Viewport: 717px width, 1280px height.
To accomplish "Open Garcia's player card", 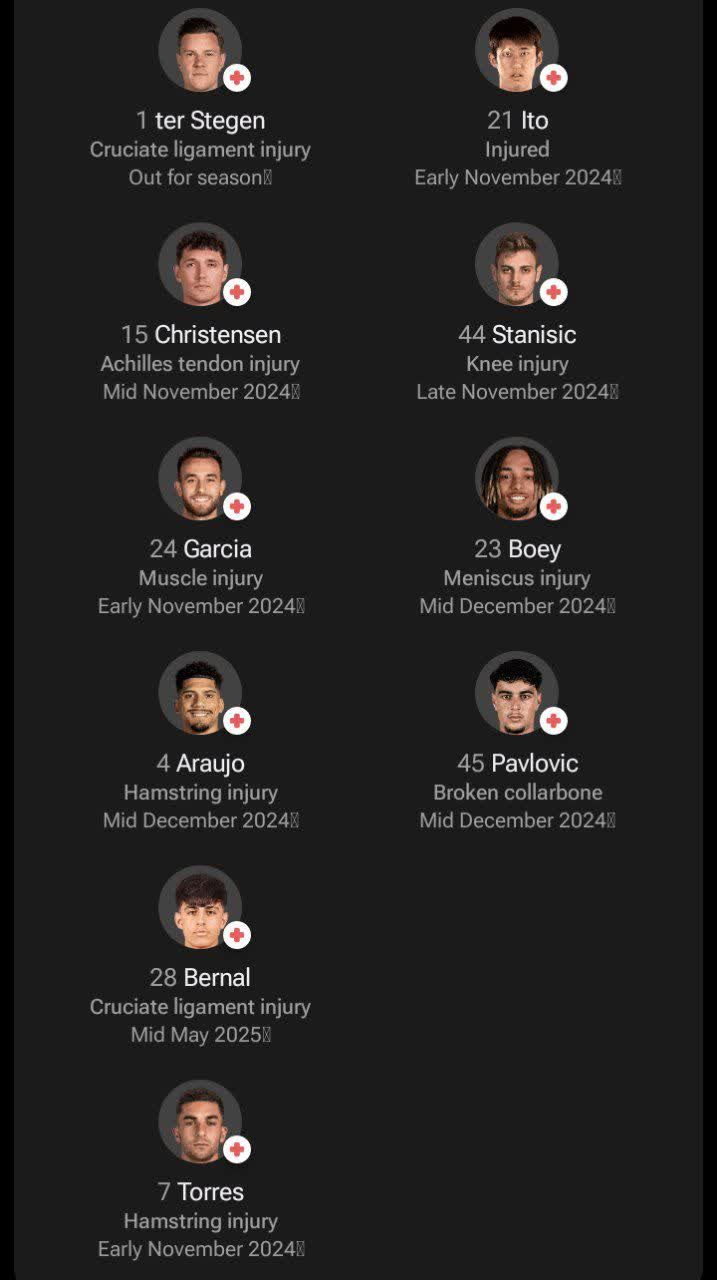I will (x=200, y=526).
